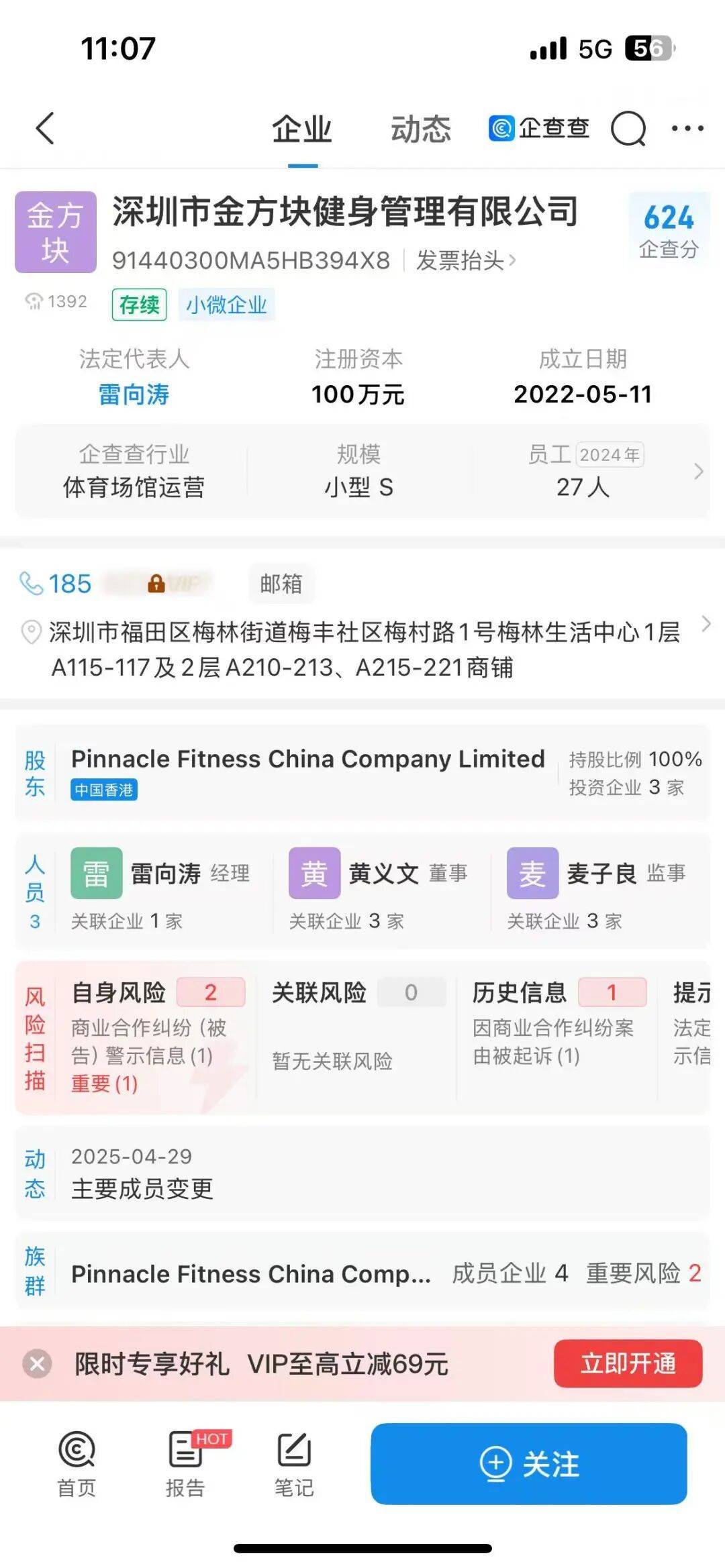Tap the 金方块 company logo avatar
Image resolution: width=725 pixels, height=1568 pixels.
pos(54,231)
